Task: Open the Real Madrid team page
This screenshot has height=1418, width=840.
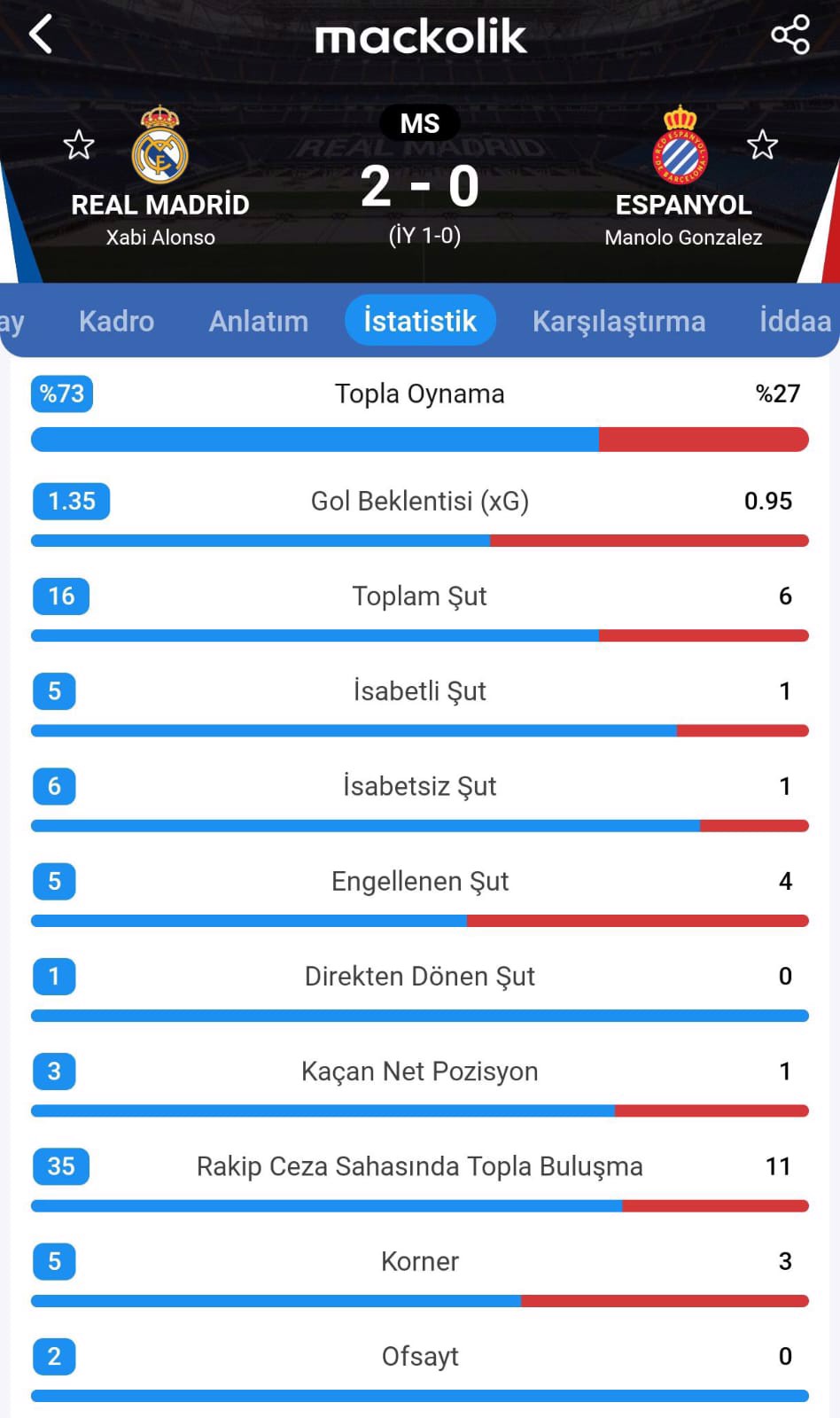Action: [x=160, y=175]
